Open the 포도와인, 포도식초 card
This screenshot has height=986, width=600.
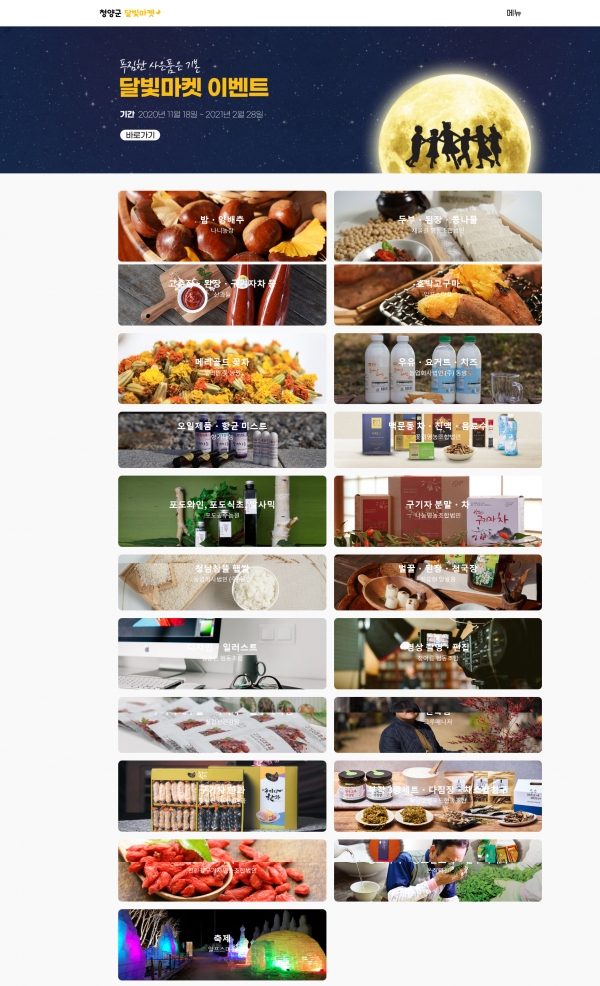222,511
